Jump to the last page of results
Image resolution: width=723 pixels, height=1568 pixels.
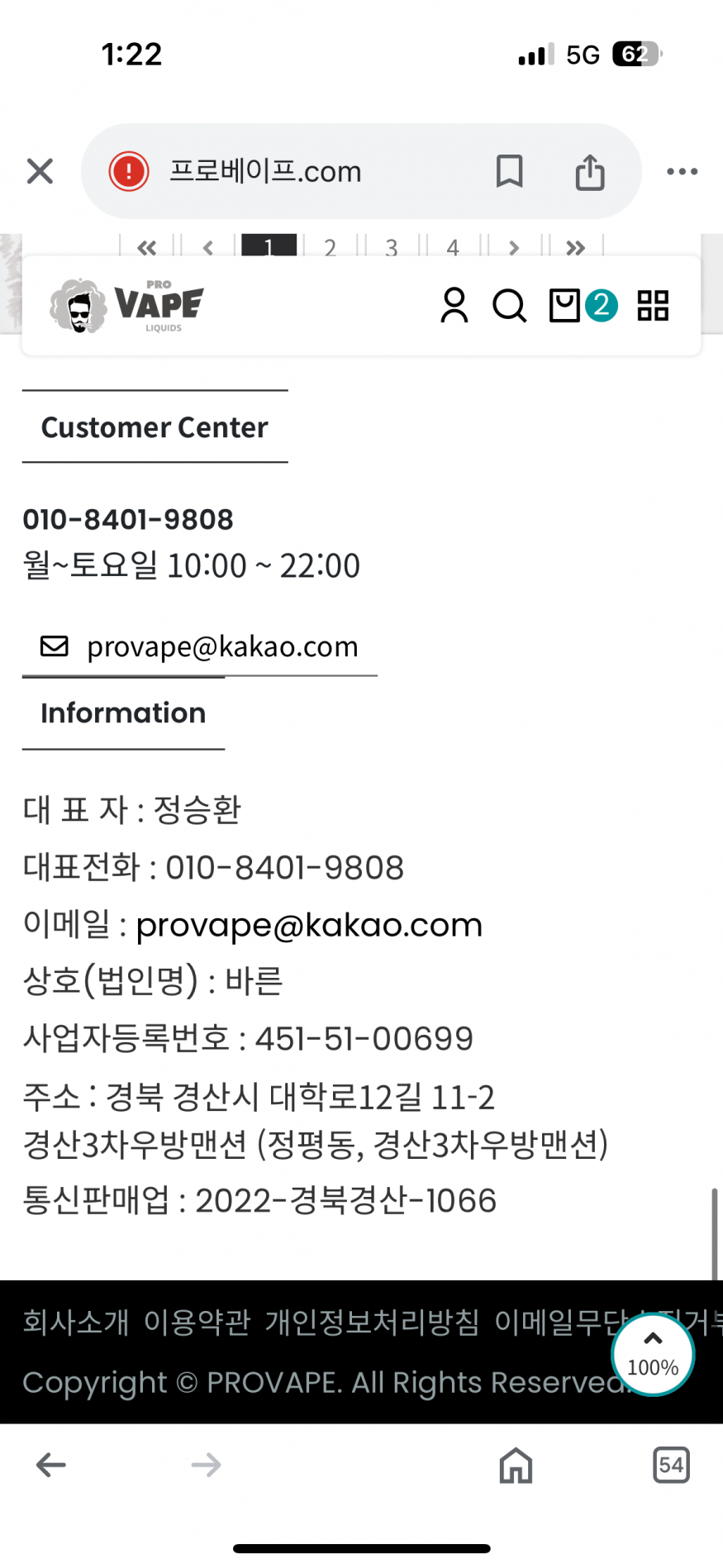point(575,247)
